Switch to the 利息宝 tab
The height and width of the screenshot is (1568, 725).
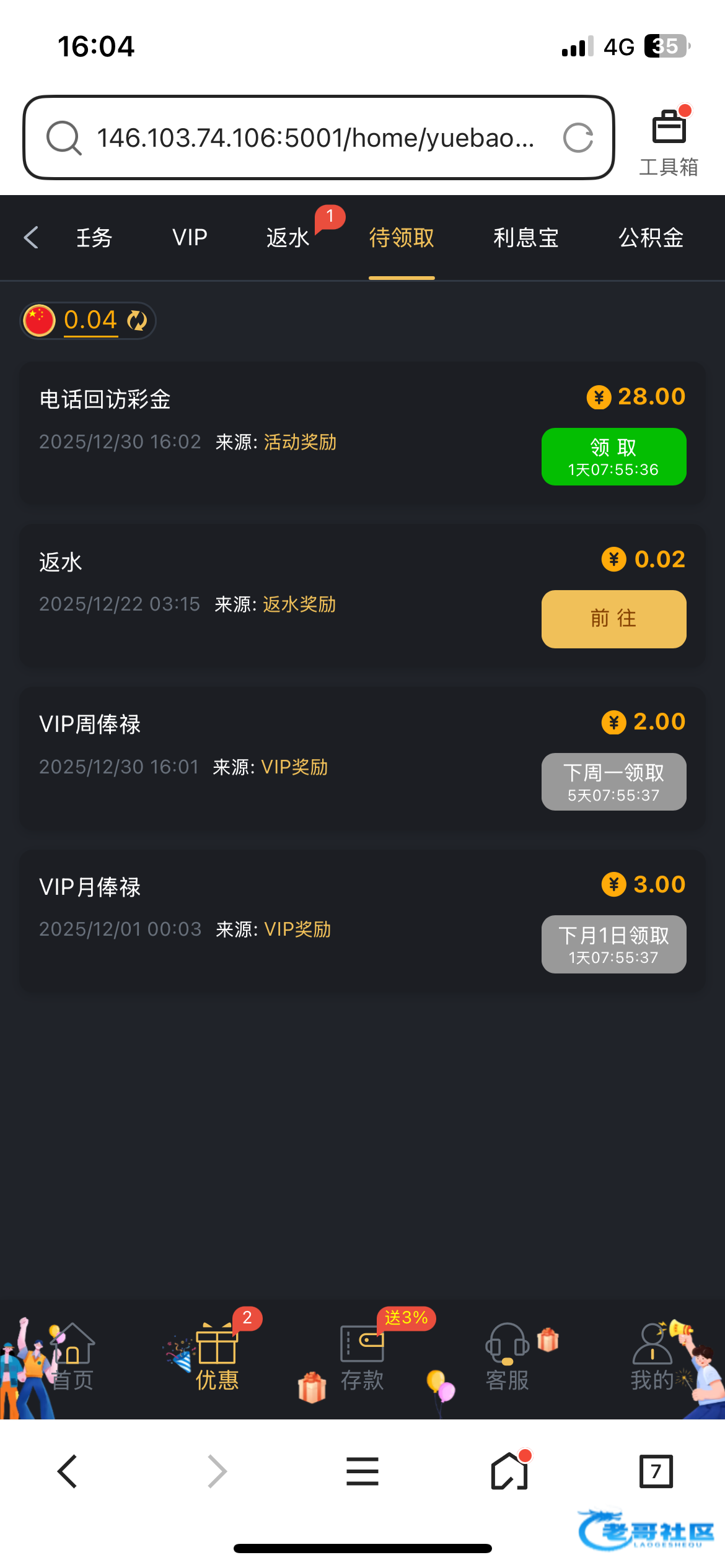coord(525,238)
